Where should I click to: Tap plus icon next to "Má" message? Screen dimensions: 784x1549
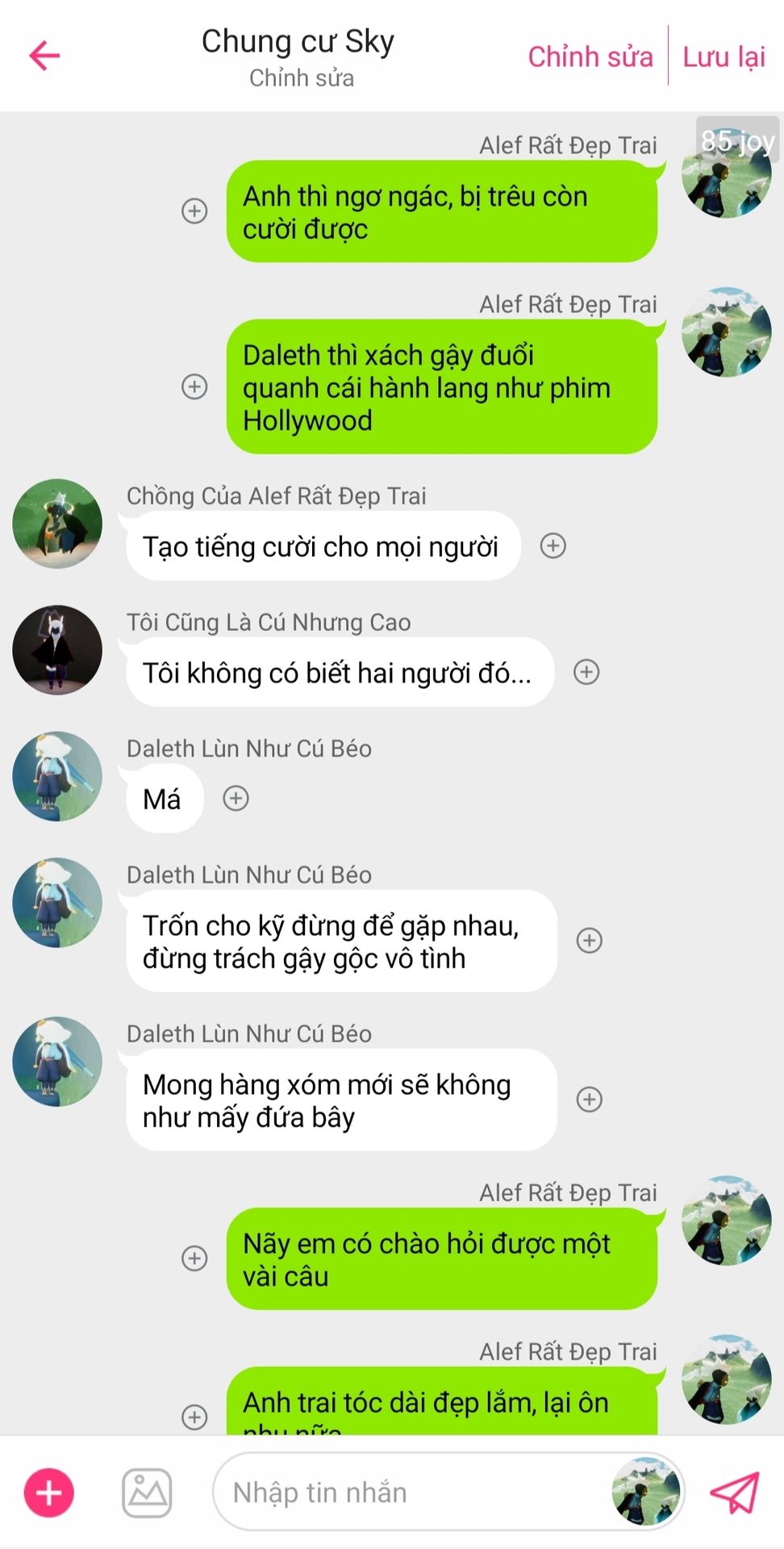(x=236, y=799)
